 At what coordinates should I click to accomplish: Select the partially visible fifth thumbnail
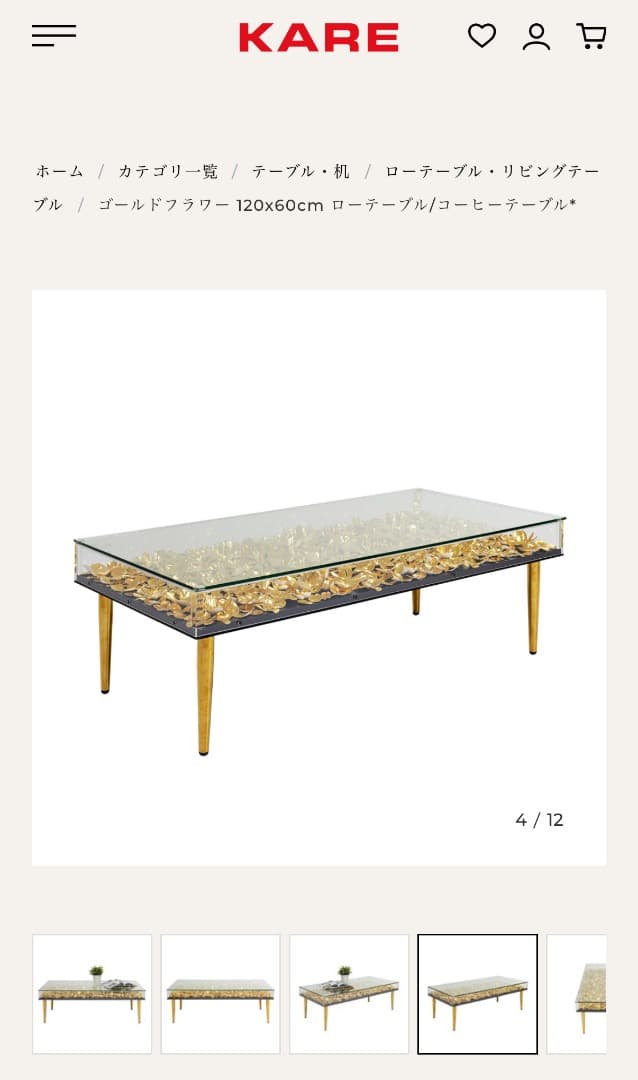(x=578, y=993)
